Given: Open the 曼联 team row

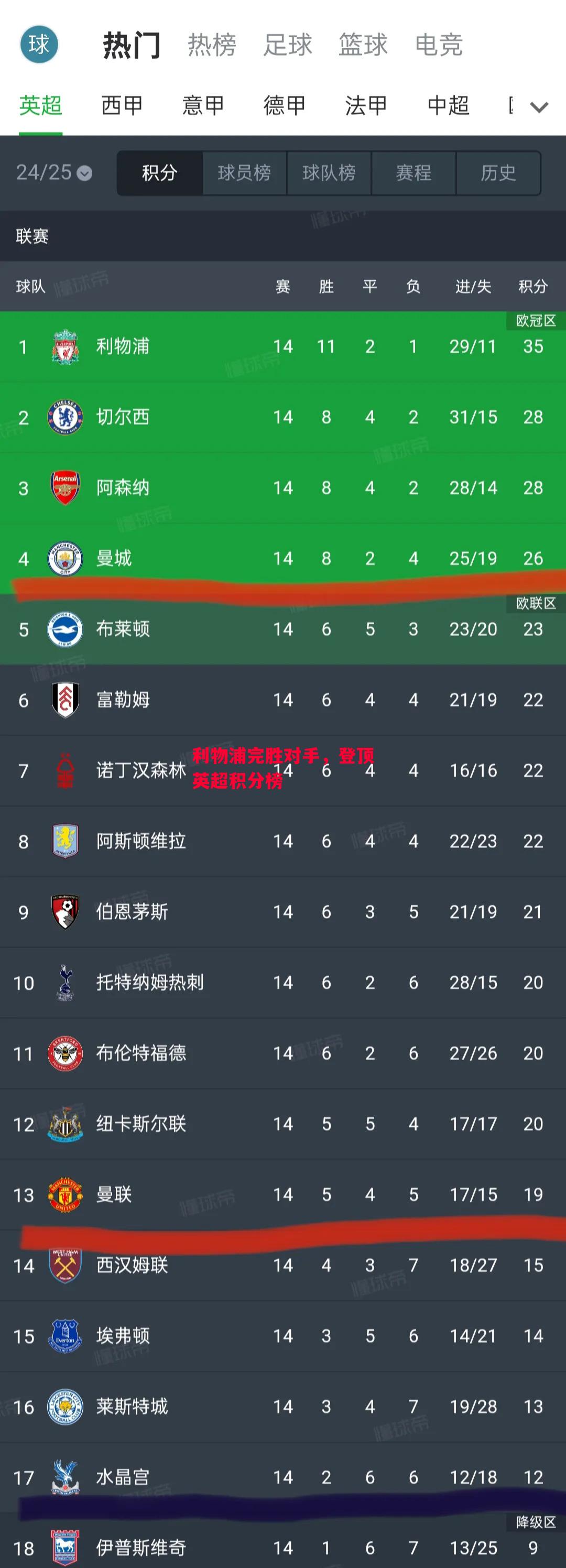Looking at the screenshot, I should tap(114, 1194).
